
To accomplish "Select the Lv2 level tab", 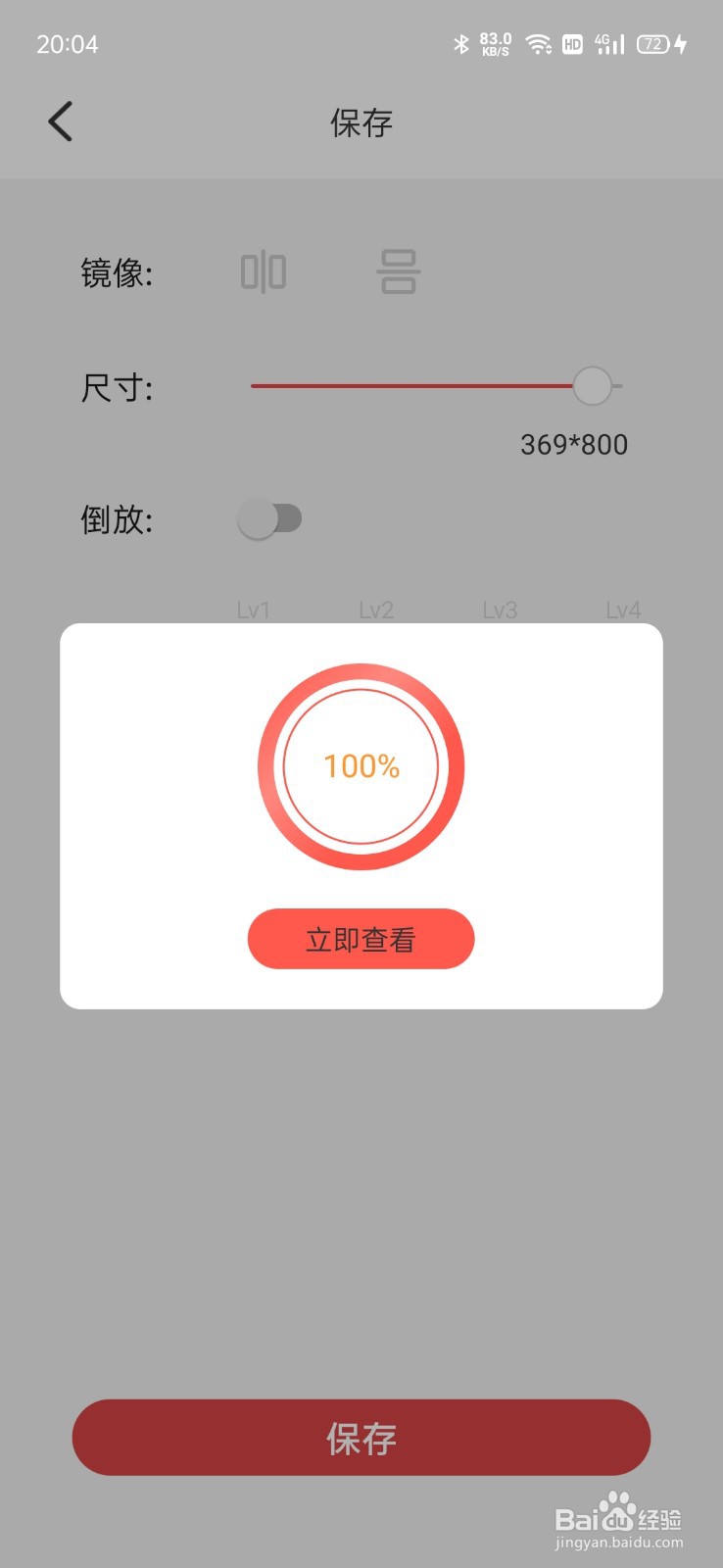I will [x=376, y=609].
